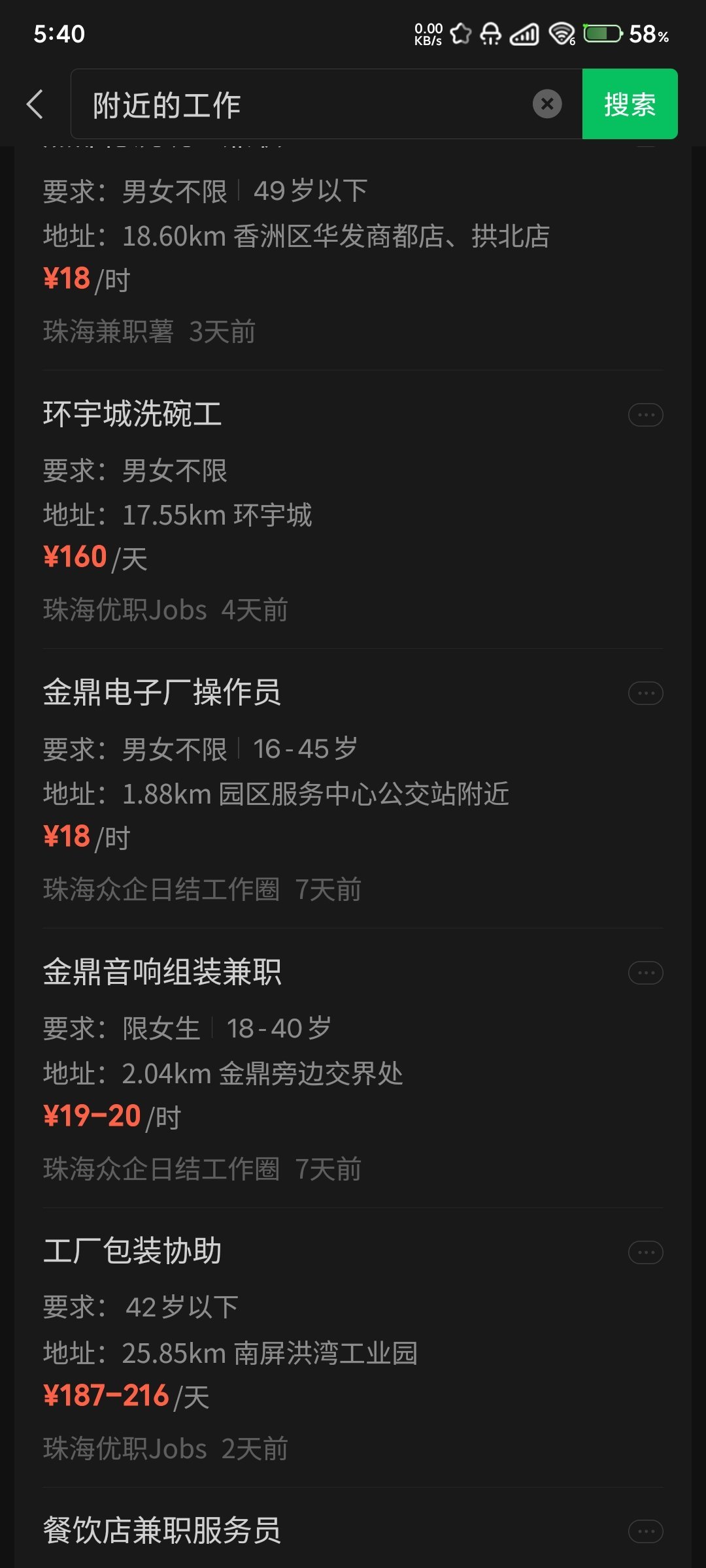
Task: Tap the more options icon for 餐饮店兼职服务员
Action: [645, 1531]
